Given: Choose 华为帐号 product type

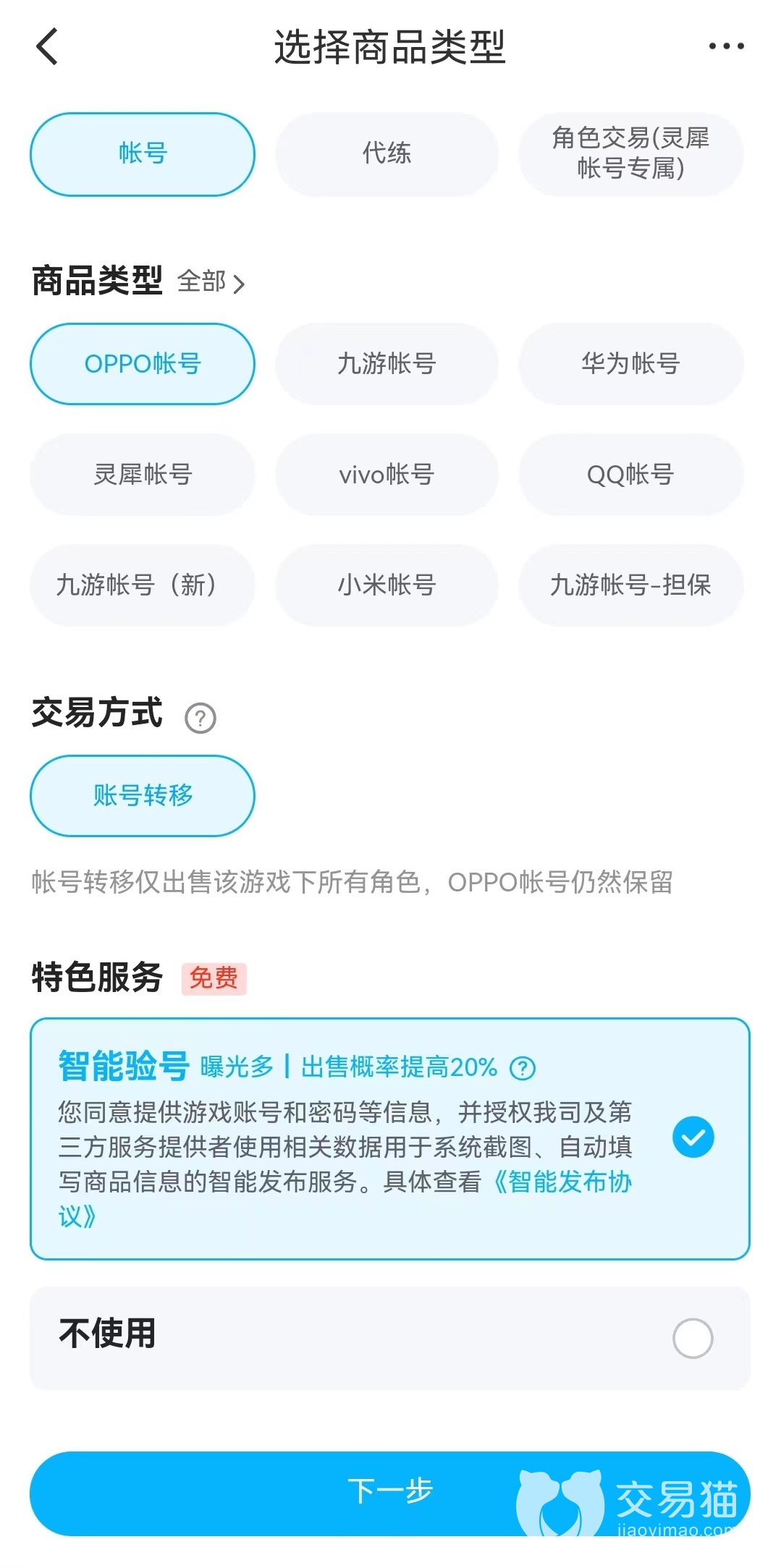Looking at the screenshot, I should point(630,363).
